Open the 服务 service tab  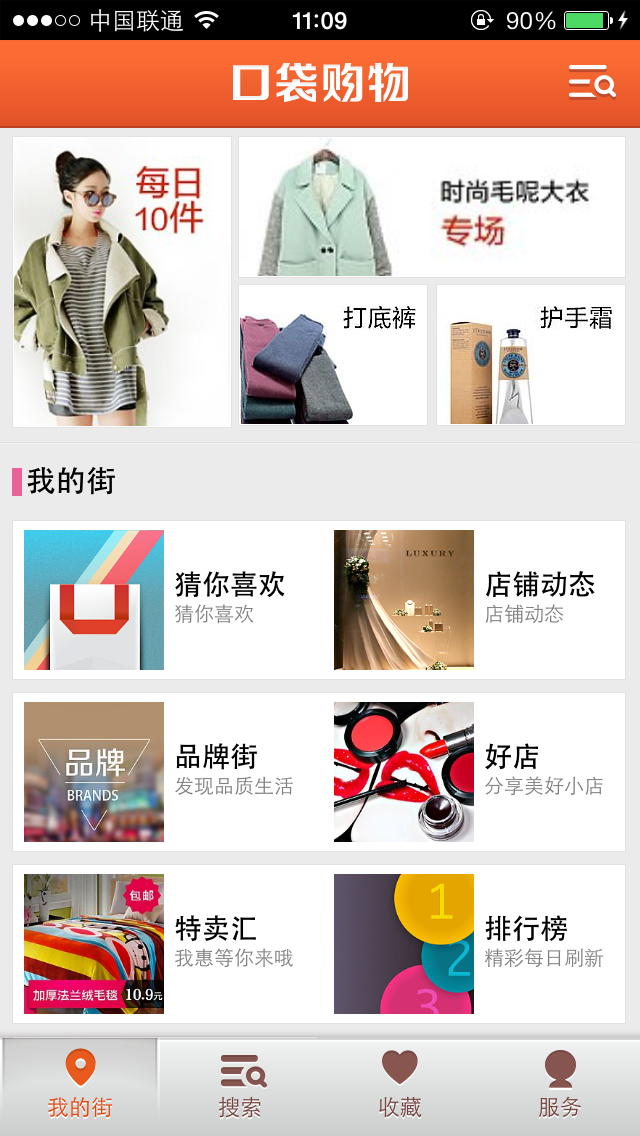(560, 1086)
